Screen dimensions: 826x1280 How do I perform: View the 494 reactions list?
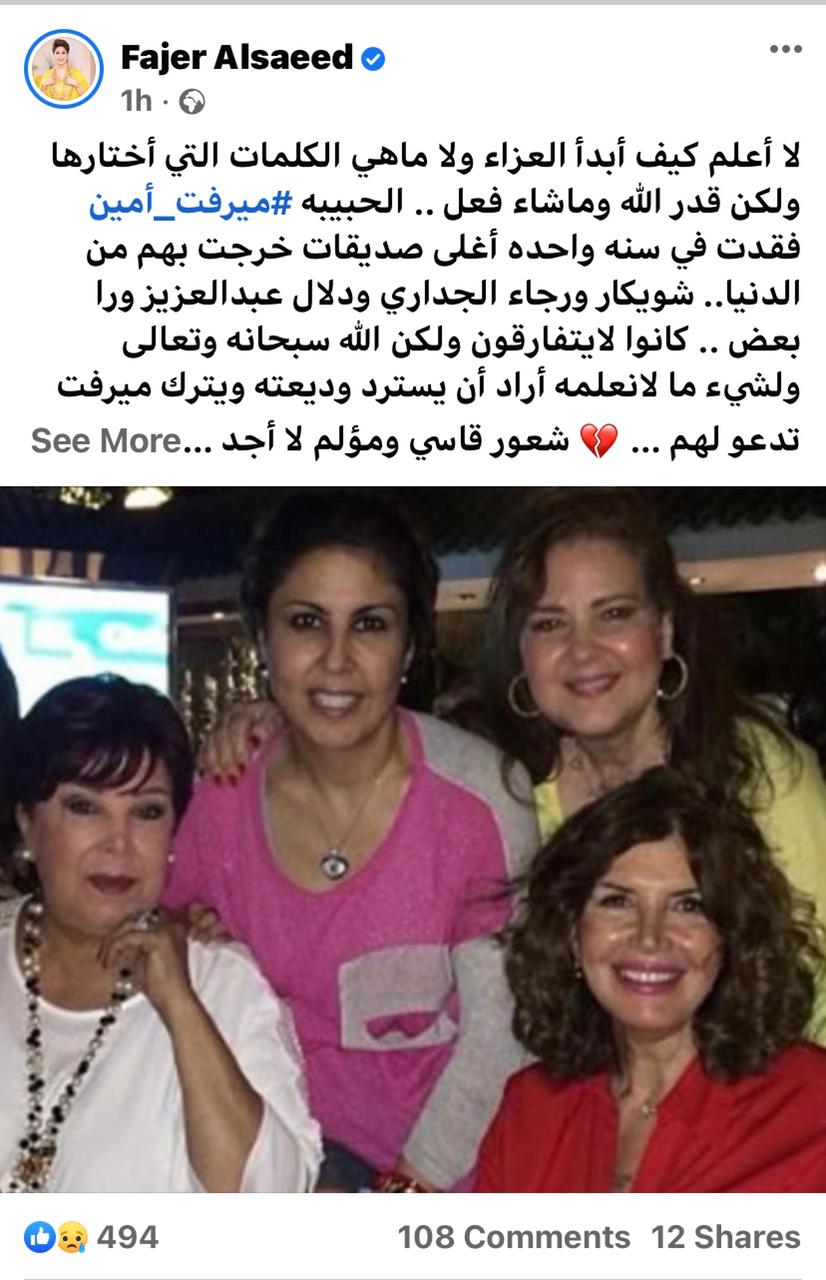95,1237
